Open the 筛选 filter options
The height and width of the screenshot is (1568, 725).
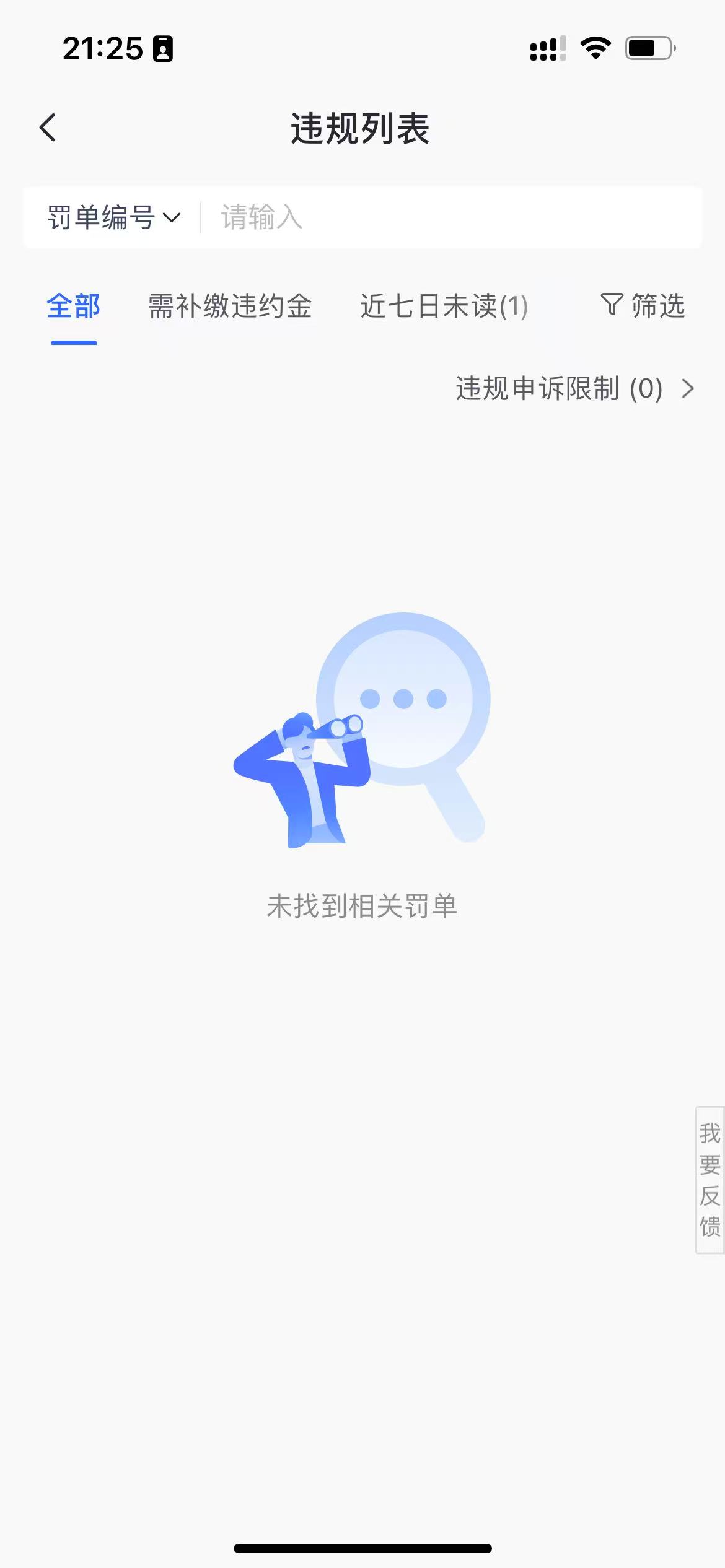coord(643,305)
